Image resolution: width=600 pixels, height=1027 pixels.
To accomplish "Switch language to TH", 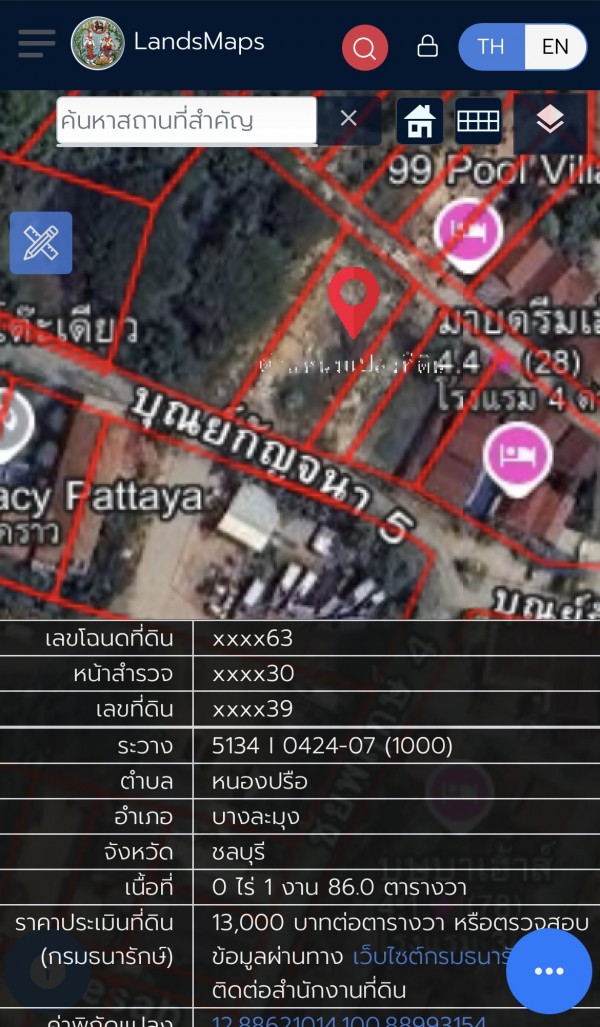I will point(491,47).
